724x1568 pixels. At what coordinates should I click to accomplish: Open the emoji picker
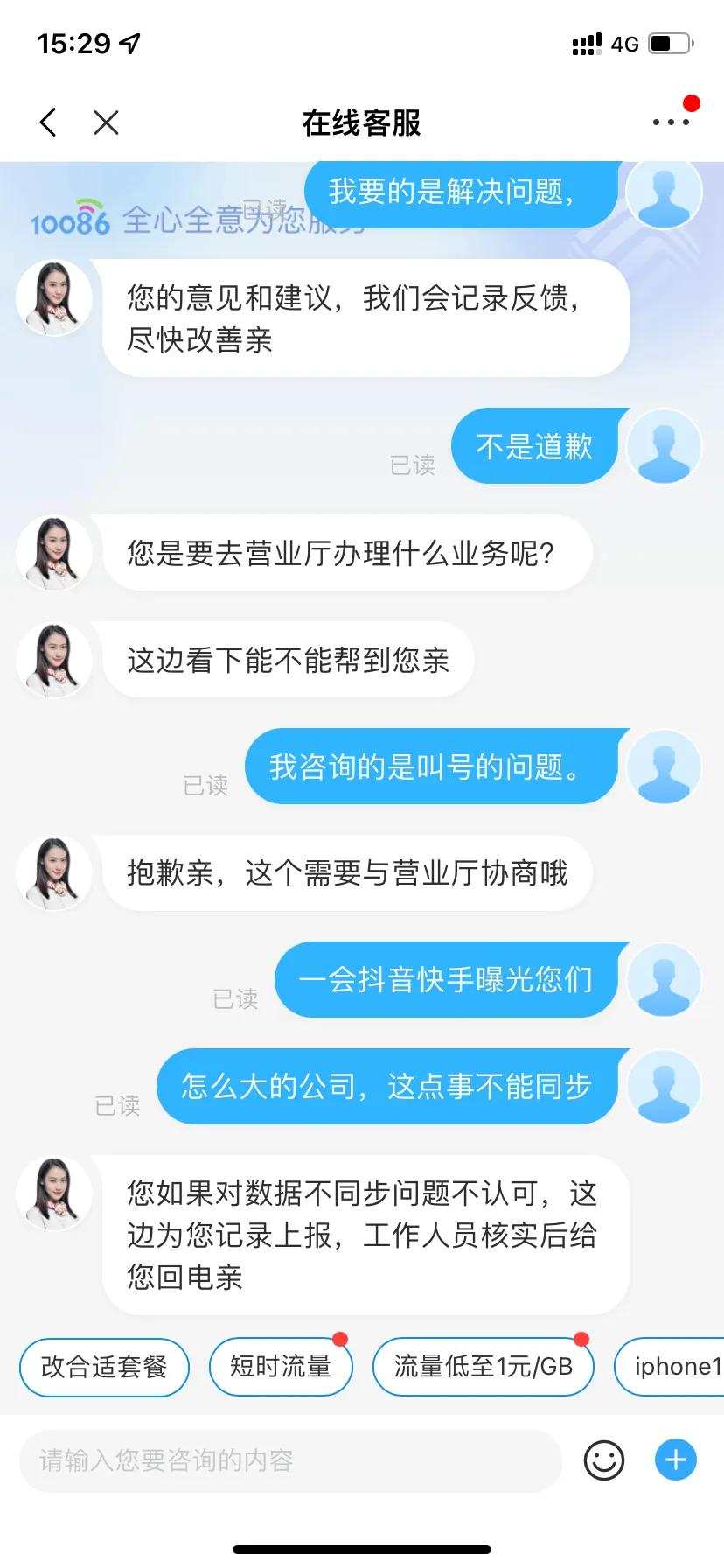point(603,1459)
